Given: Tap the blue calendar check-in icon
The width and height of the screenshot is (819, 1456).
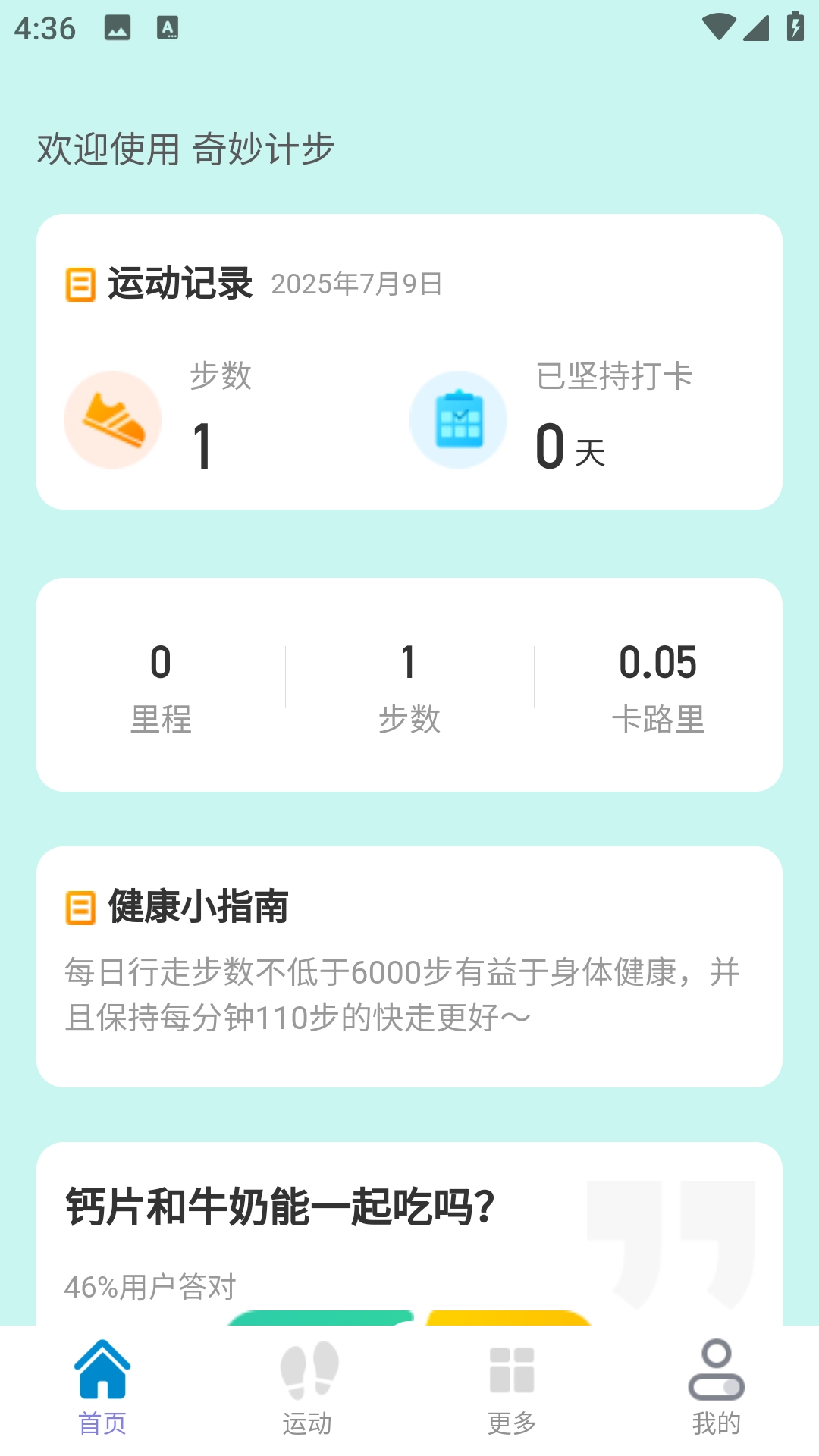Looking at the screenshot, I should (457, 419).
